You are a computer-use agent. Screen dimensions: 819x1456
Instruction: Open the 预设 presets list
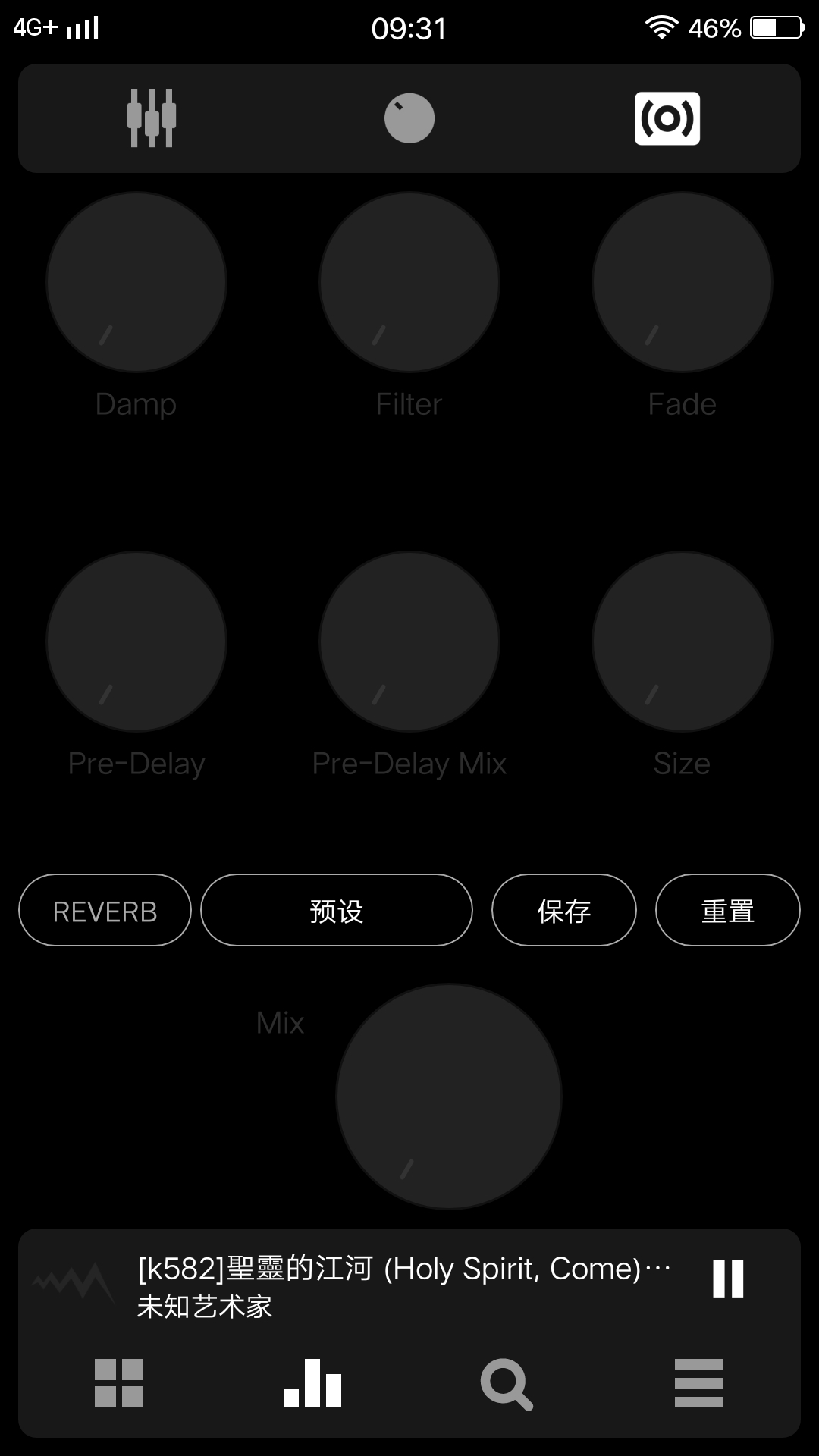[336, 910]
